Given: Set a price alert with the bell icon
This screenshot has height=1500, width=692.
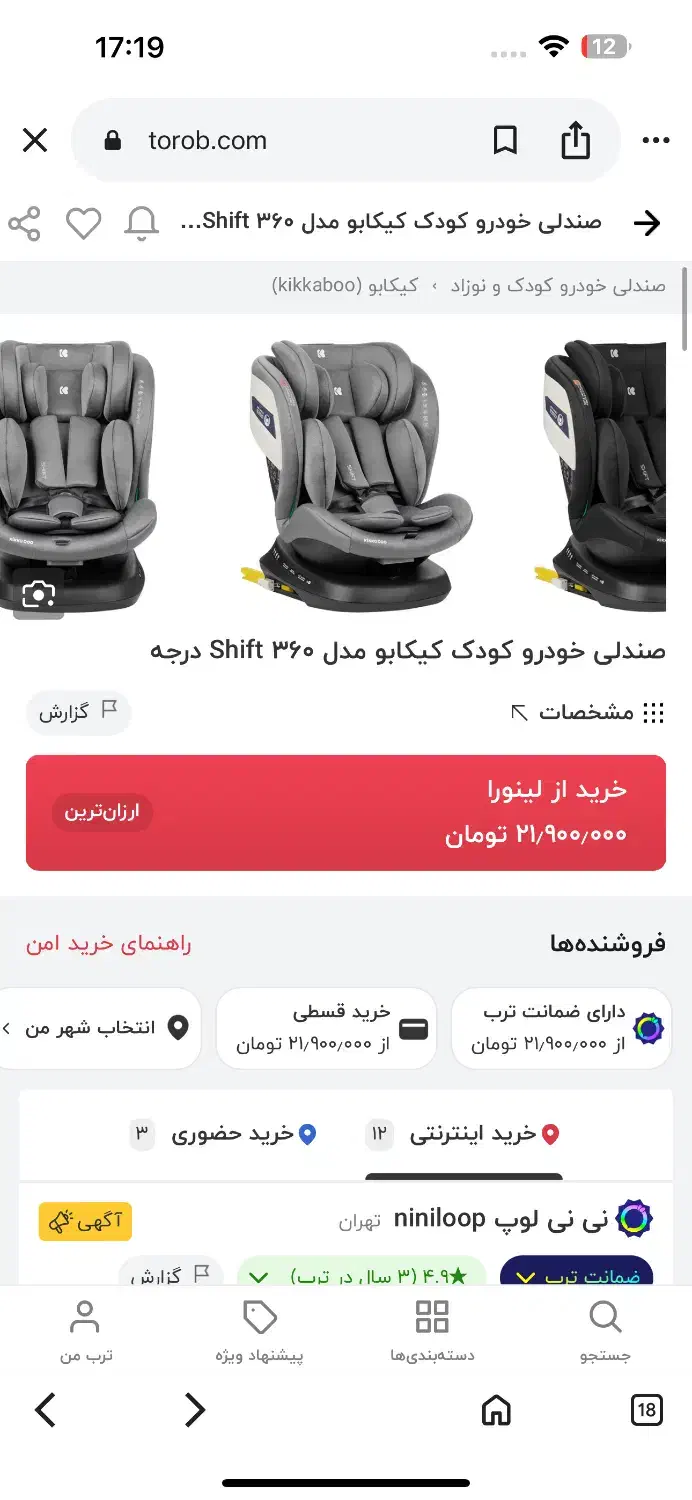Looking at the screenshot, I should [x=141, y=223].
